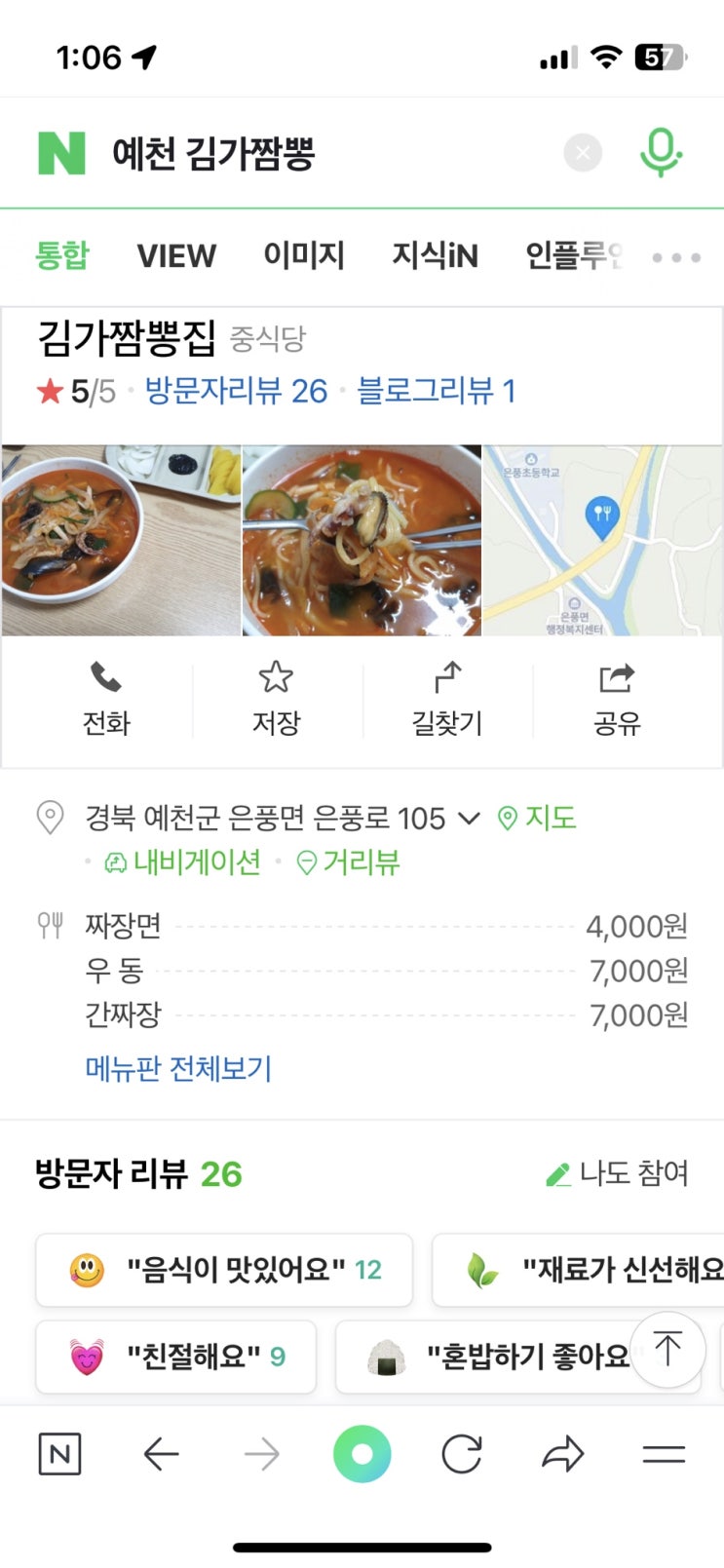Image resolution: width=724 pixels, height=1568 pixels.
Task: View full menu via 메뉴판 전체보기
Action: click(x=178, y=1069)
